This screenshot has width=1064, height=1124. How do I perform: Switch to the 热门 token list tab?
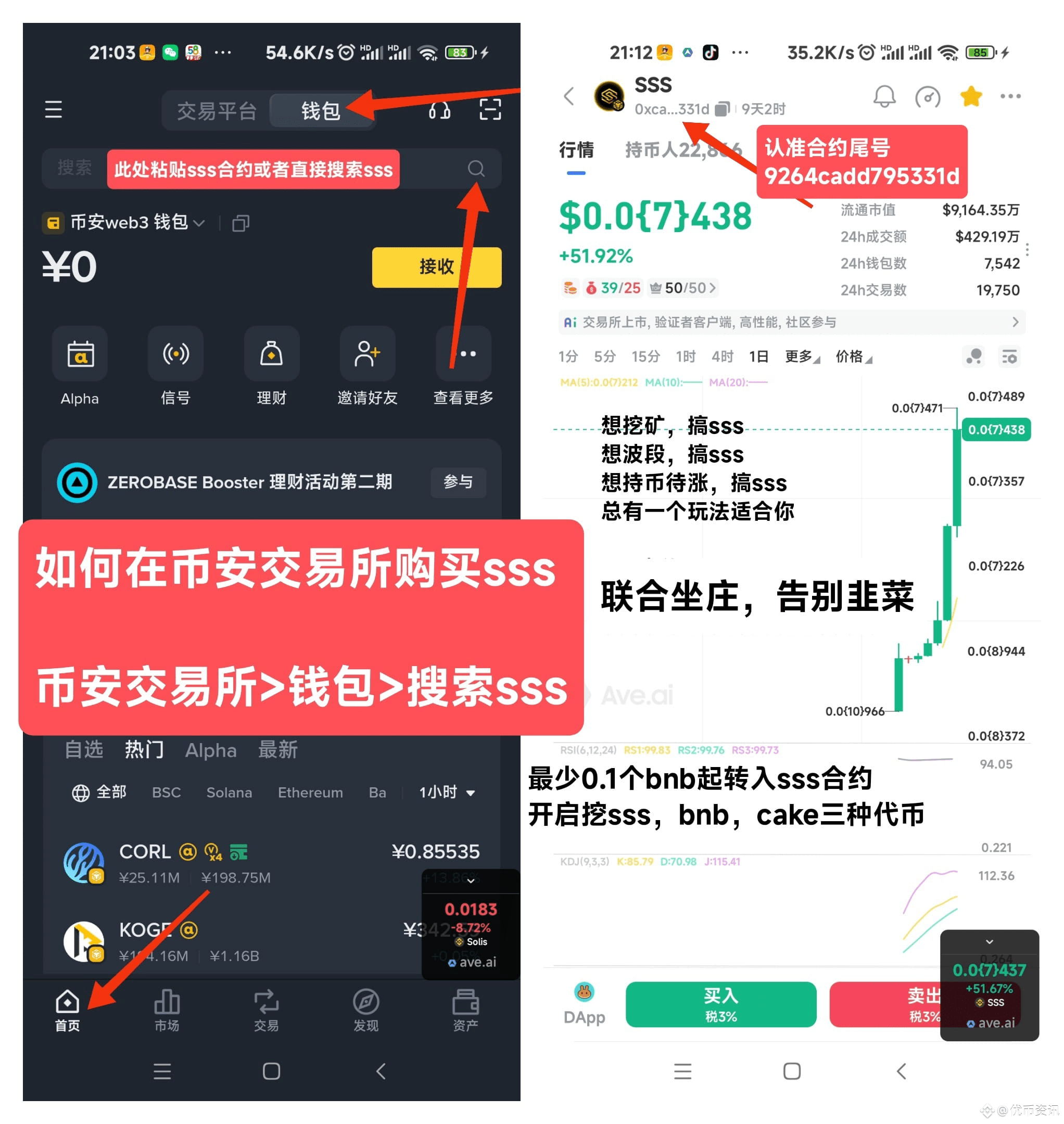tap(143, 750)
